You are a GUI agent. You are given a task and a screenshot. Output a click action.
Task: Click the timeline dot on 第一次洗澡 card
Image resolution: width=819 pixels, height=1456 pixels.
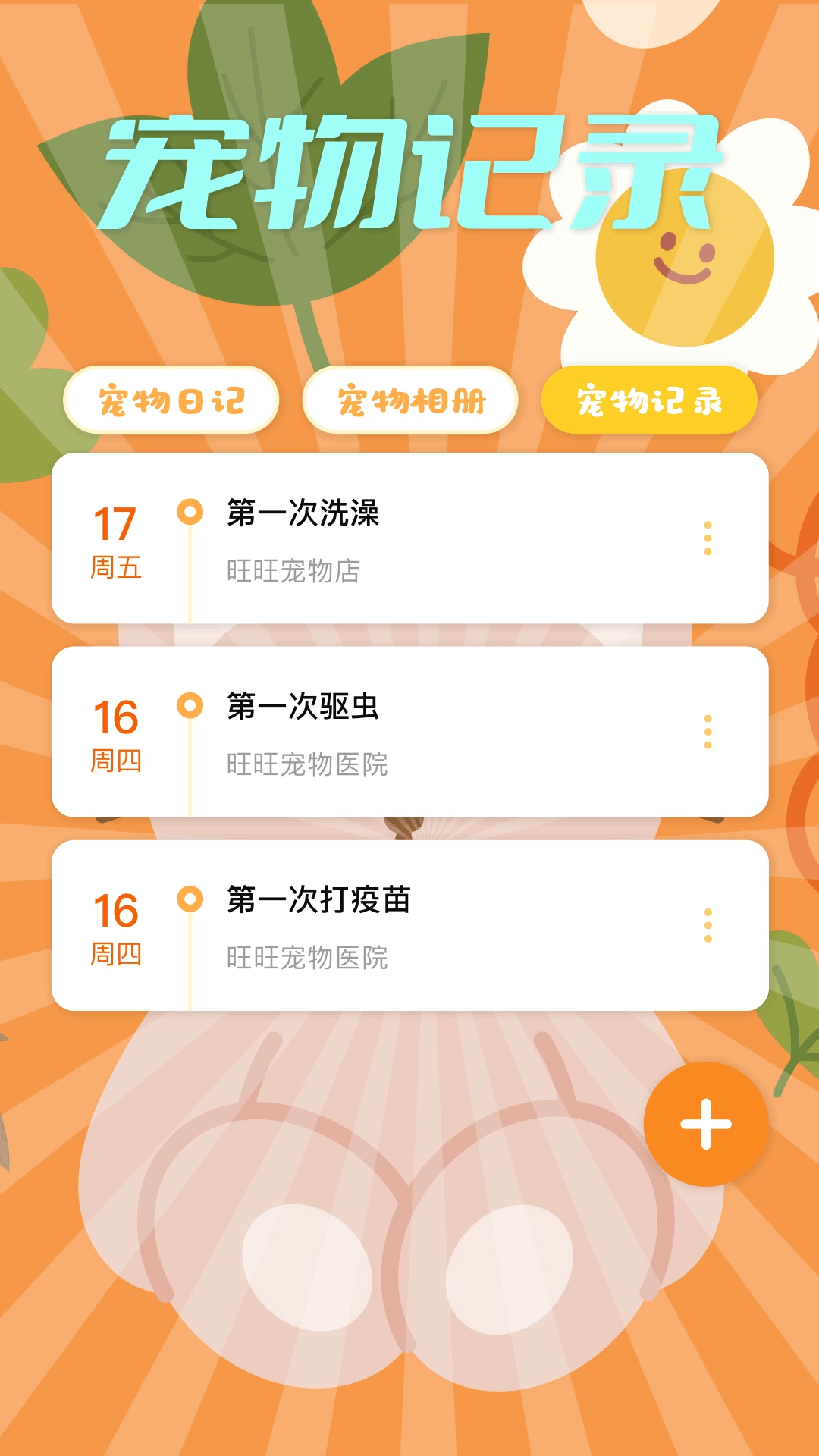(190, 512)
